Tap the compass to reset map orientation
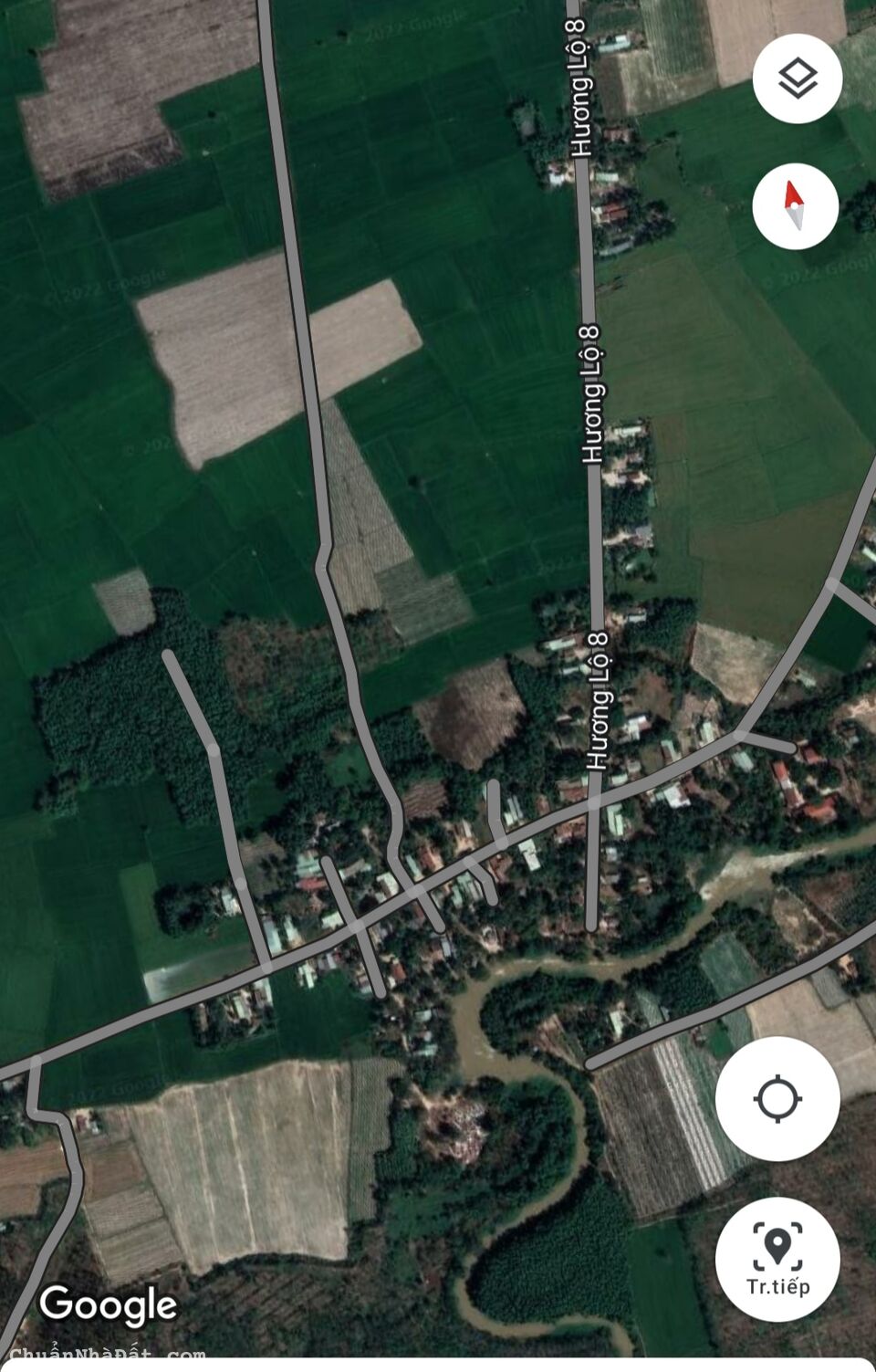Screen dimensions: 876x1372 [x=795, y=206]
